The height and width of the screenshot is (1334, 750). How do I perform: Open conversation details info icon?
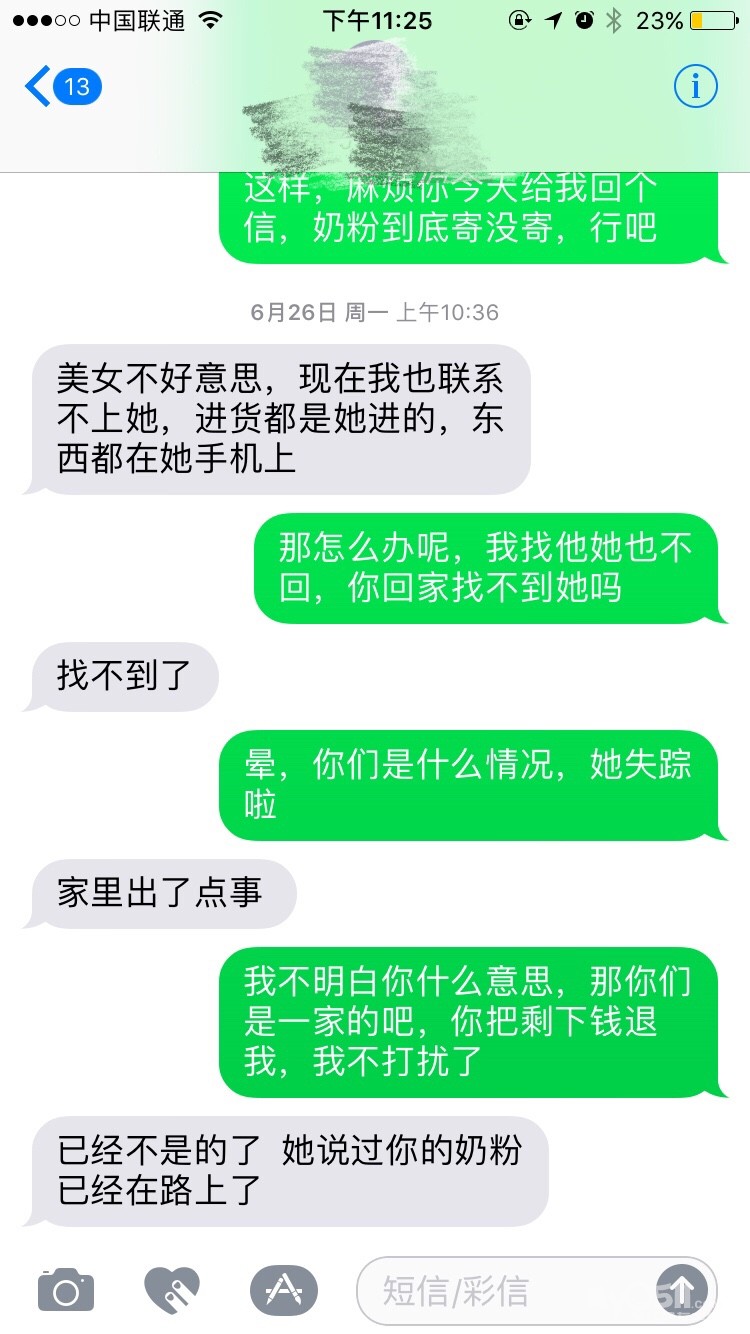click(x=695, y=87)
